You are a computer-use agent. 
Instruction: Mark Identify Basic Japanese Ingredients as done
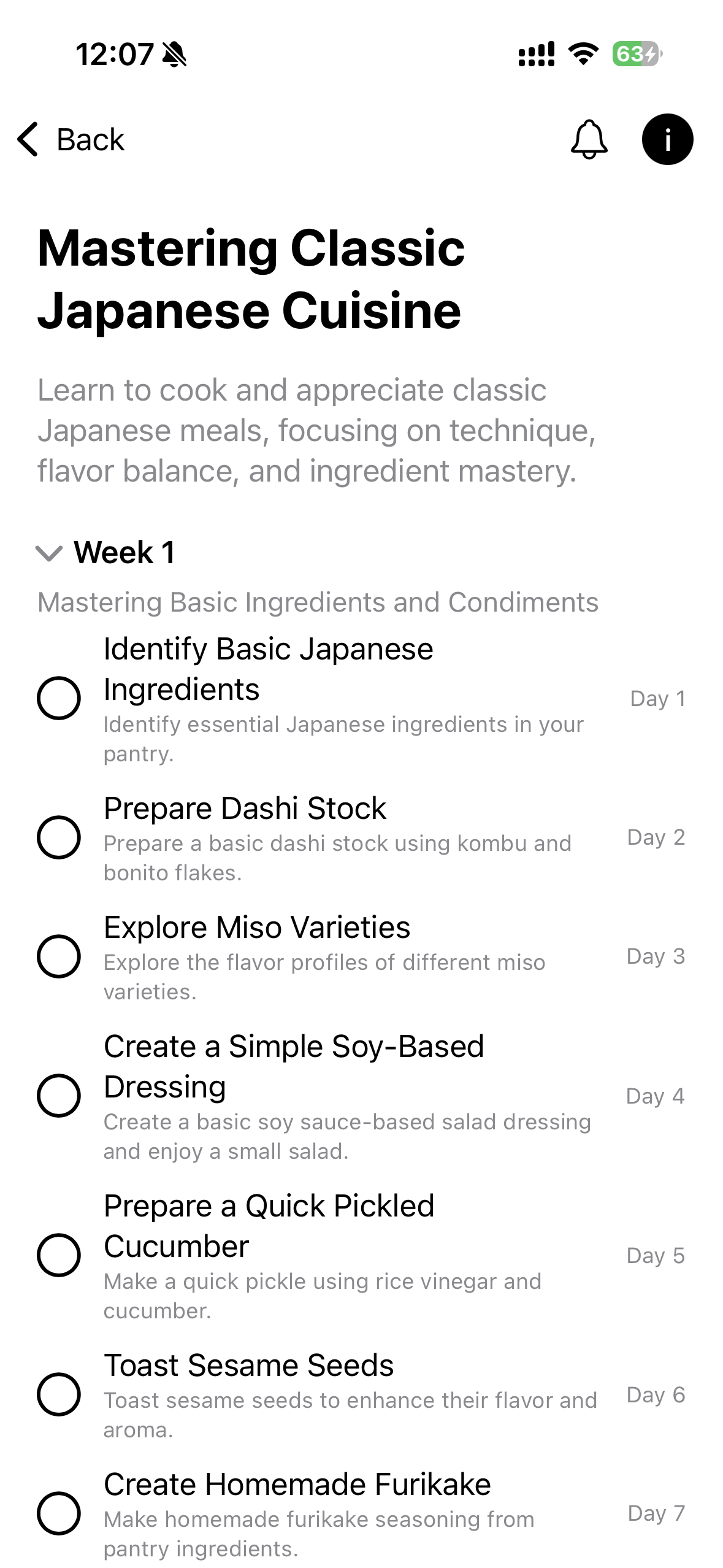coord(59,698)
